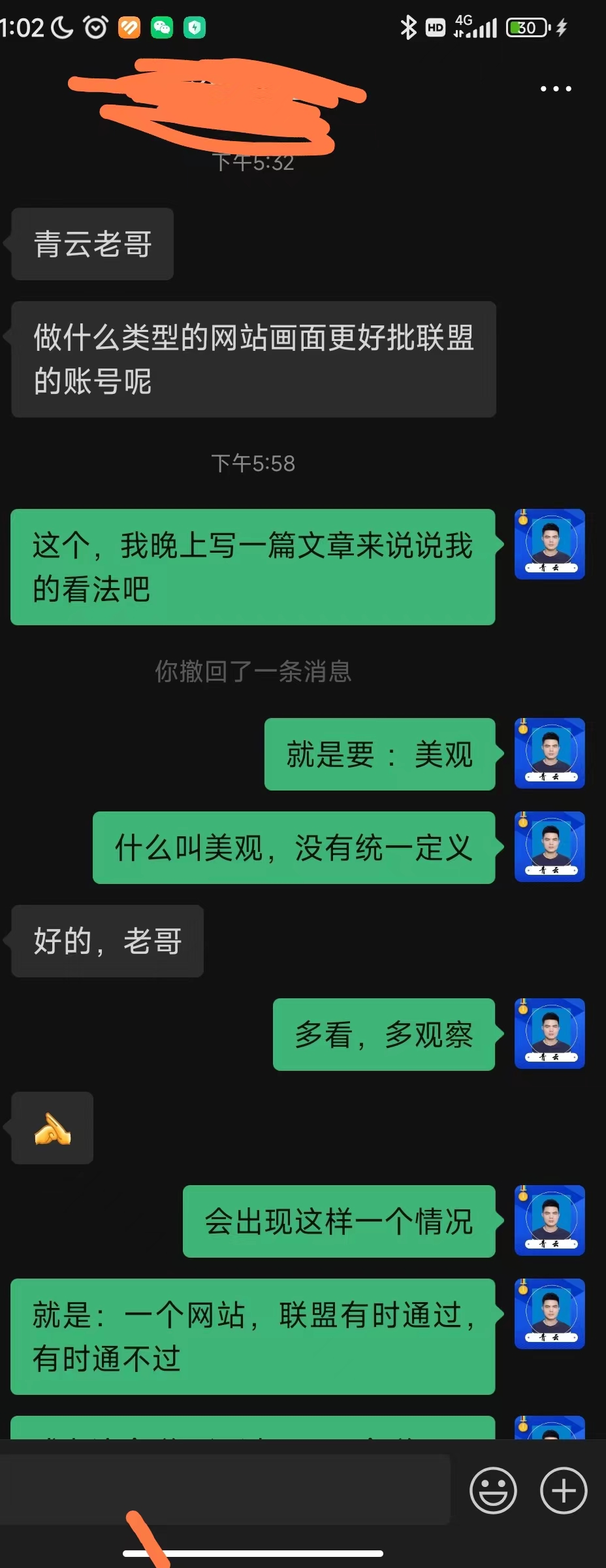Viewport: 606px width, 1568px height.
Task: Tap the handshake emoji sticker message
Action: coord(52,1128)
